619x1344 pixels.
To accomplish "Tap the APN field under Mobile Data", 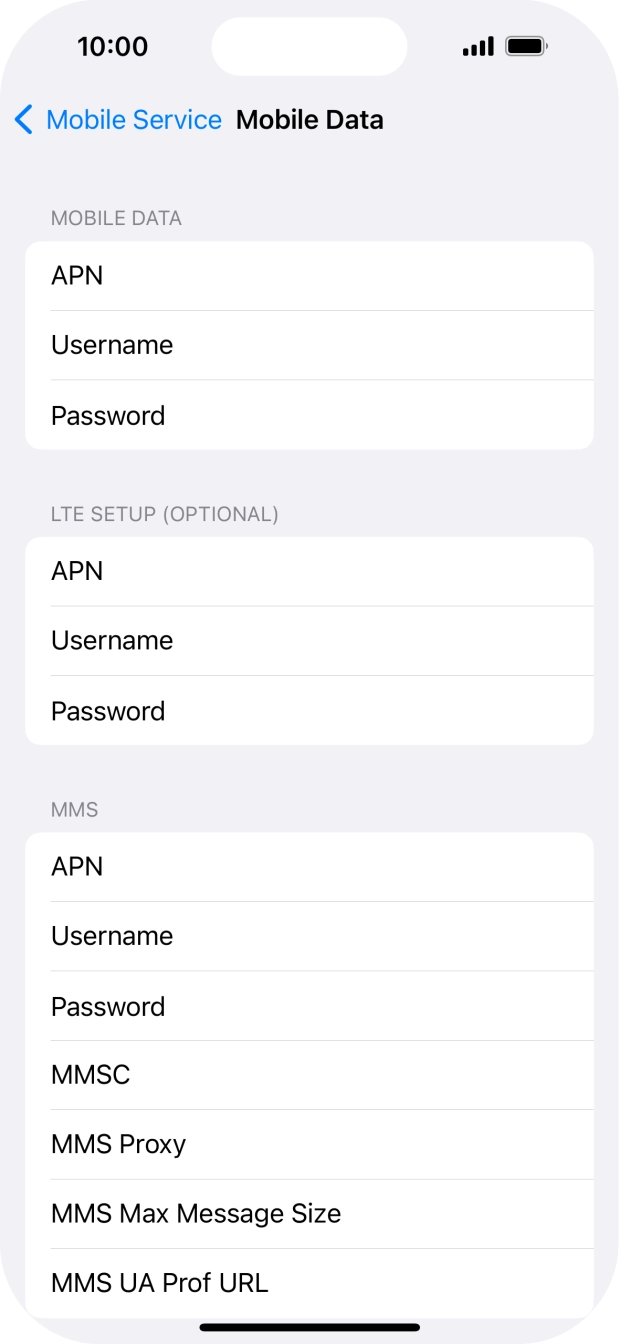I will 309,276.
